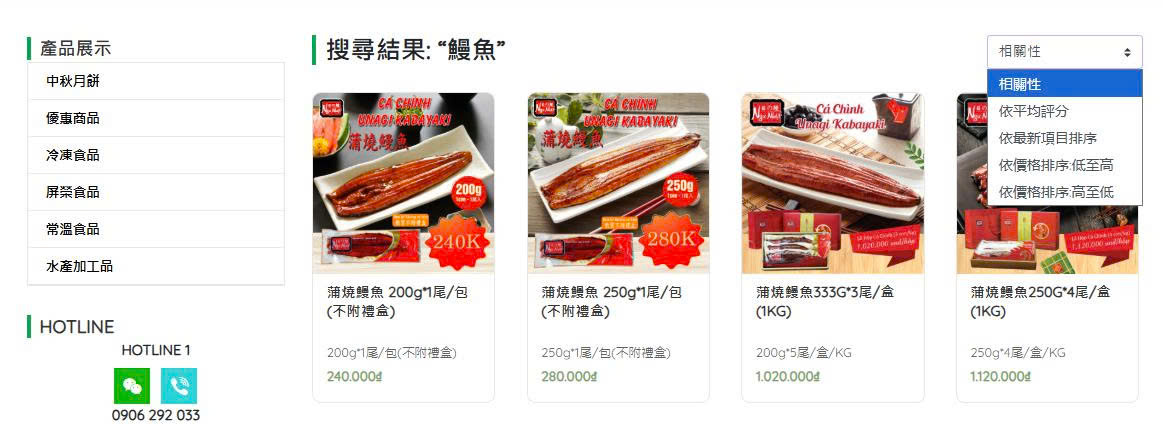Image resolution: width=1163 pixels, height=424 pixels.
Task: Go to 冷凍食品 category
Action: [x=73, y=155]
